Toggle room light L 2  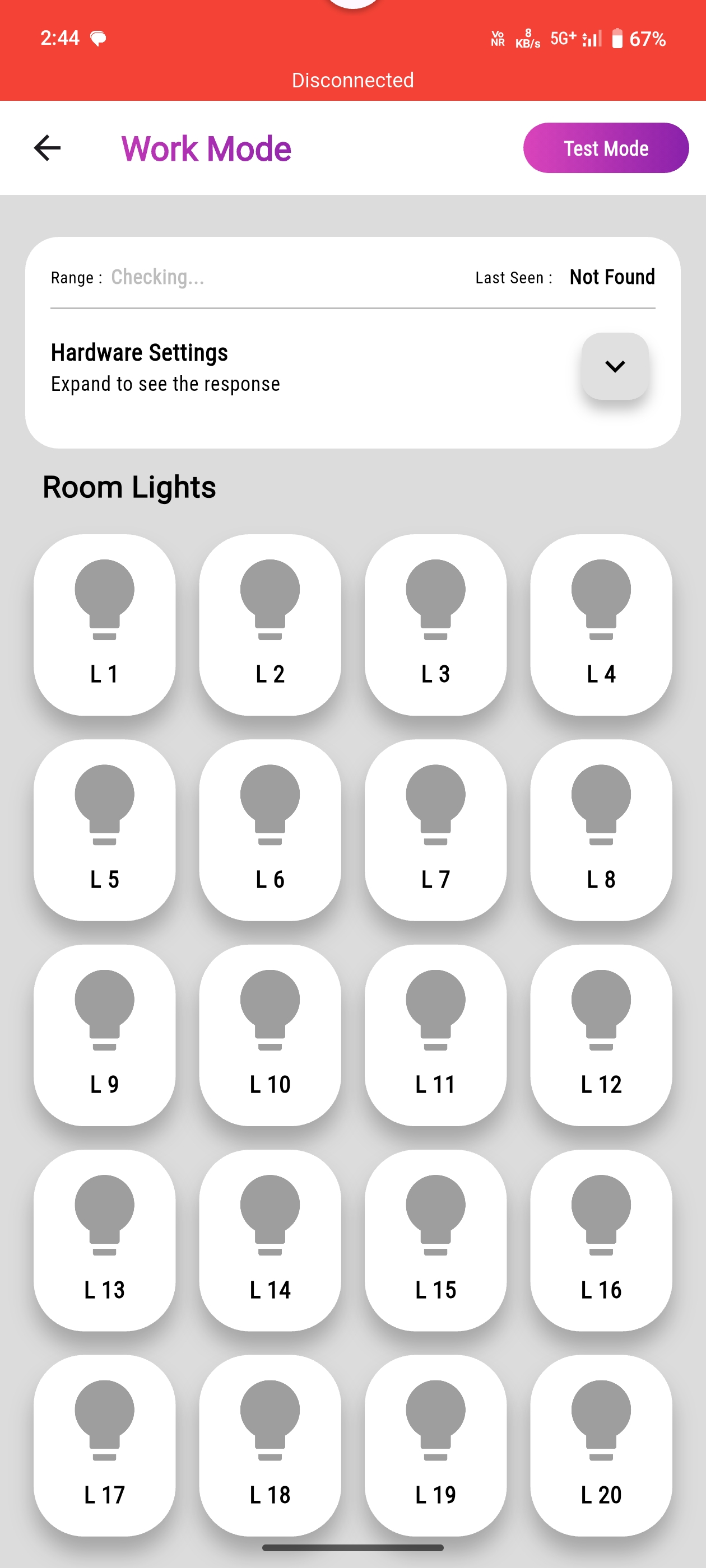(270, 624)
